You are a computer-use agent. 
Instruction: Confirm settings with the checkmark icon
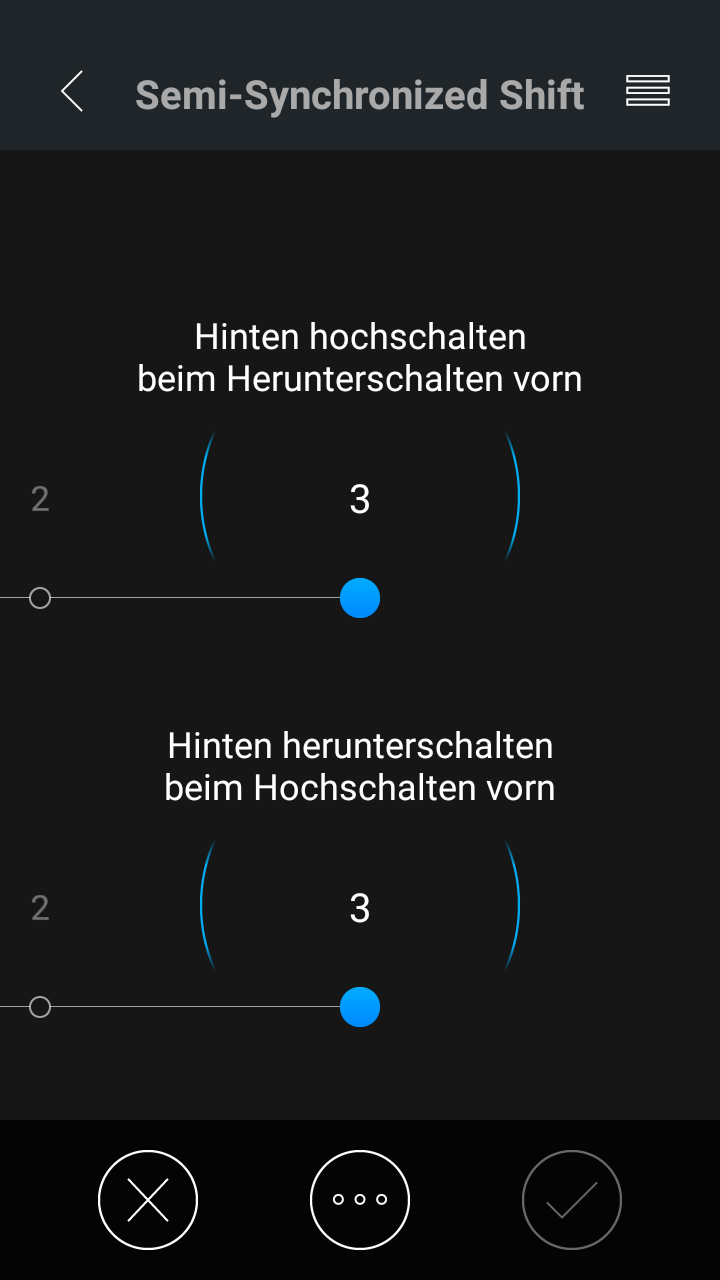click(x=572, y=1199)
